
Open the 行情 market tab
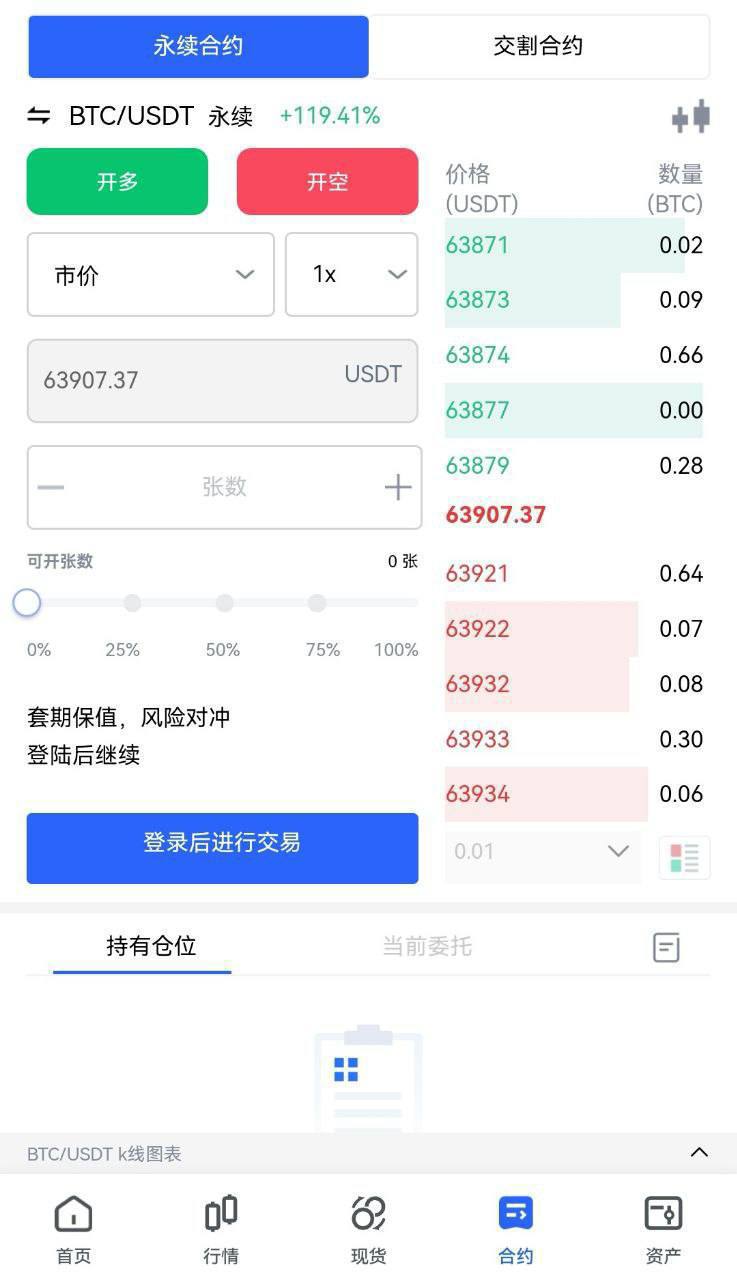(x=221, y=1229)
